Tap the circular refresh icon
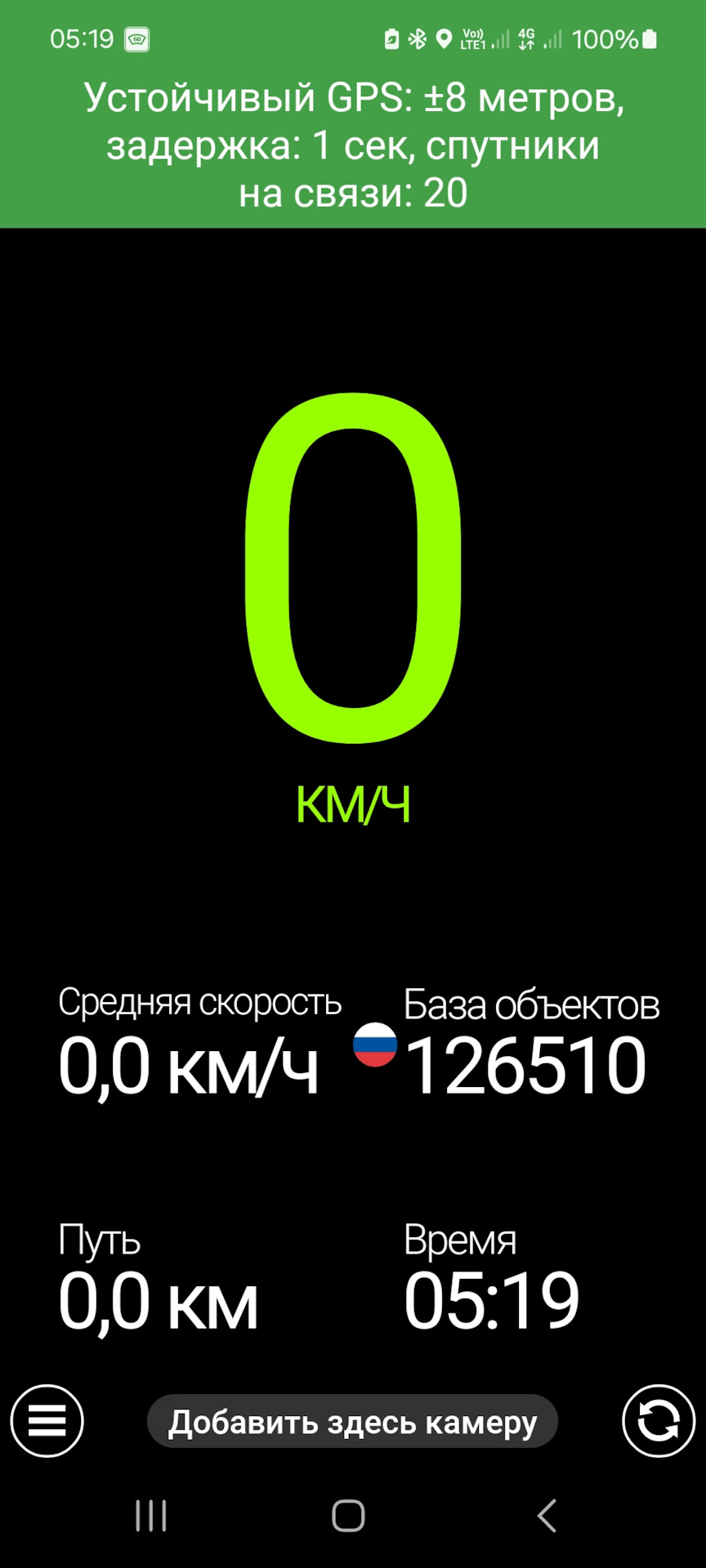Image resolution: width=706 pixels, height=1568 pixels. click(659, 1422)
